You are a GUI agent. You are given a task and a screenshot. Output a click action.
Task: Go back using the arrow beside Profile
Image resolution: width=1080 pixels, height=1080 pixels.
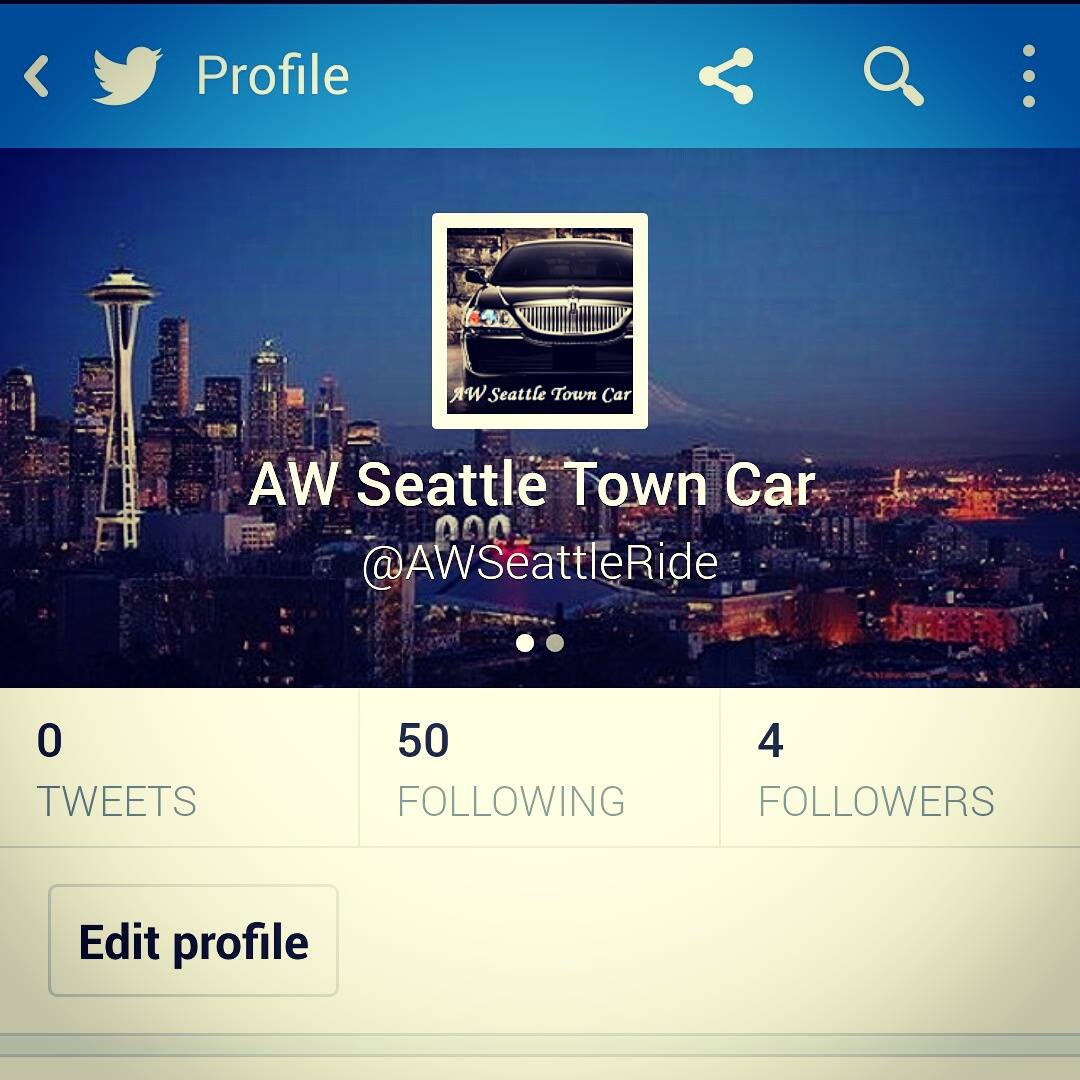tap(36, 76)
